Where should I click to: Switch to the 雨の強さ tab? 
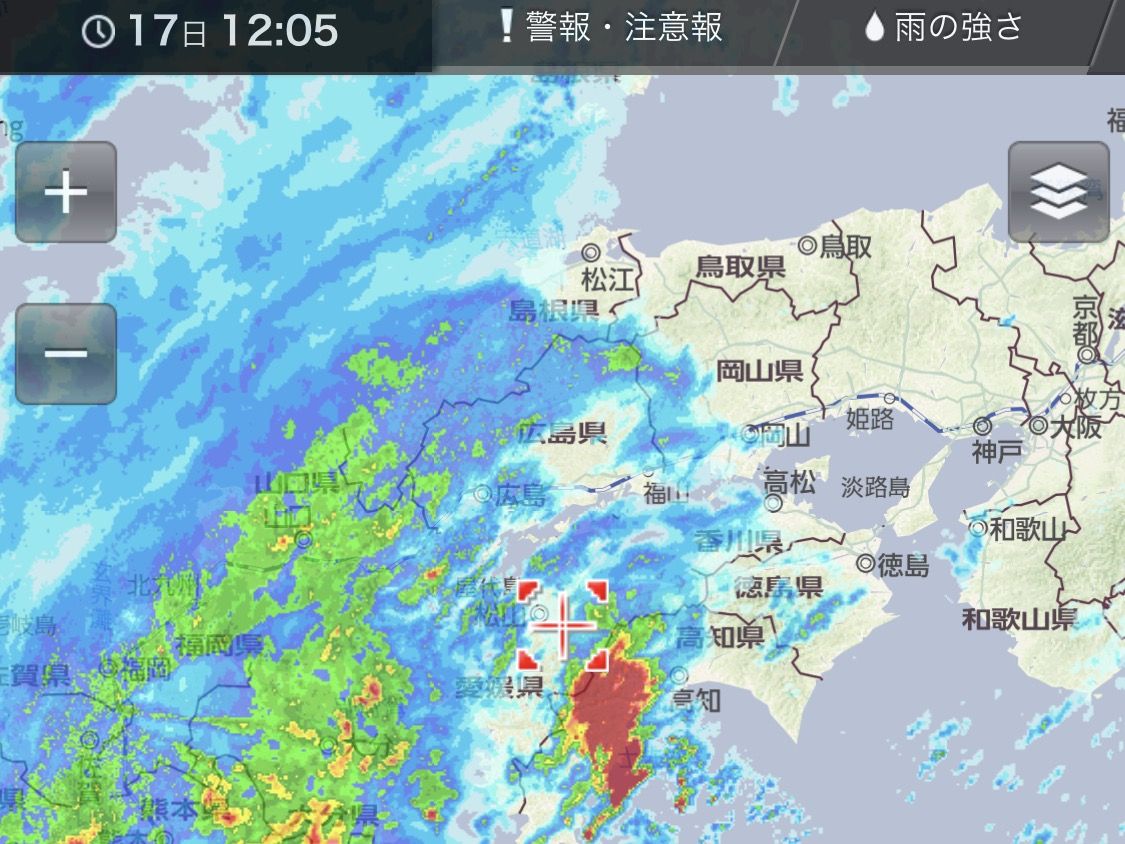(x=945, y=30)
